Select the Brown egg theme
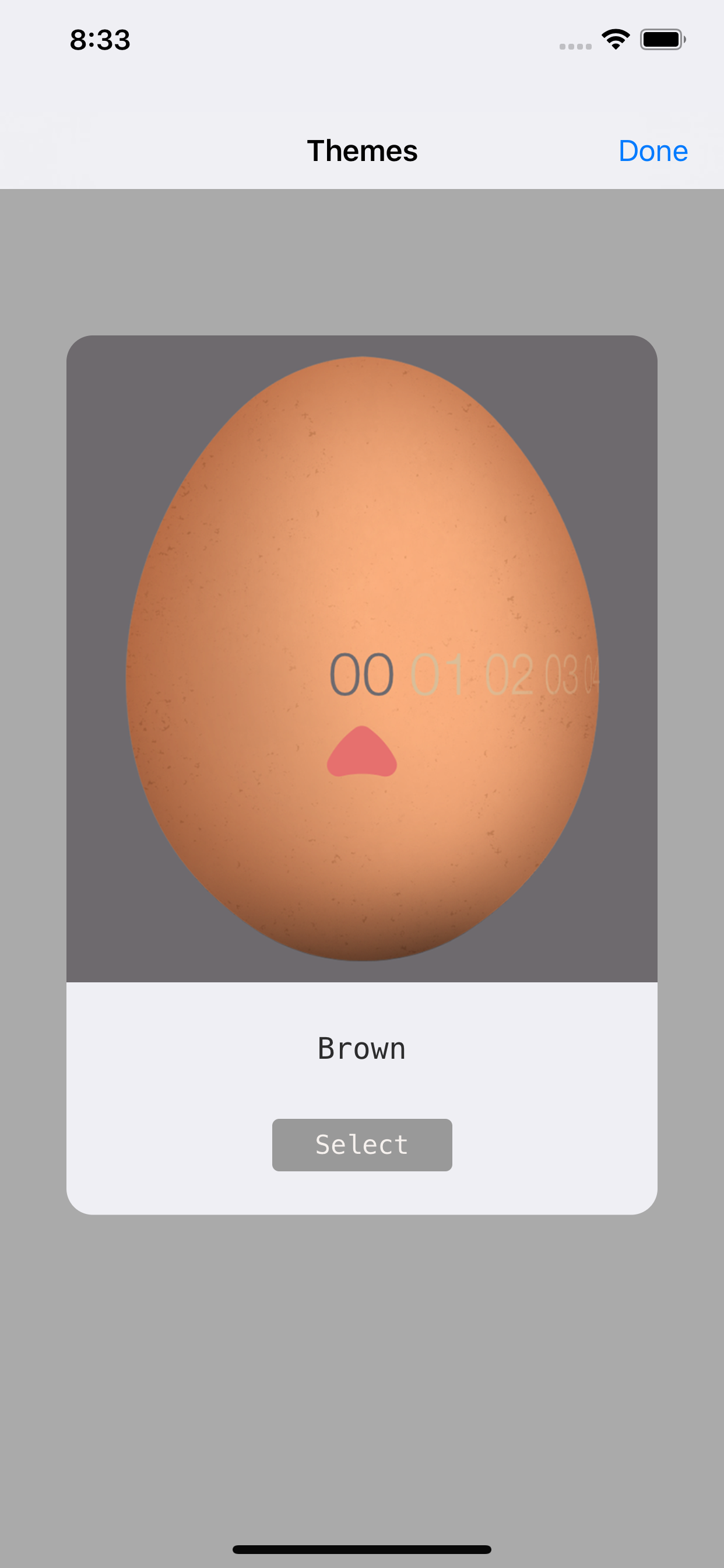The image size is (724, 1568). [361, 1144]
